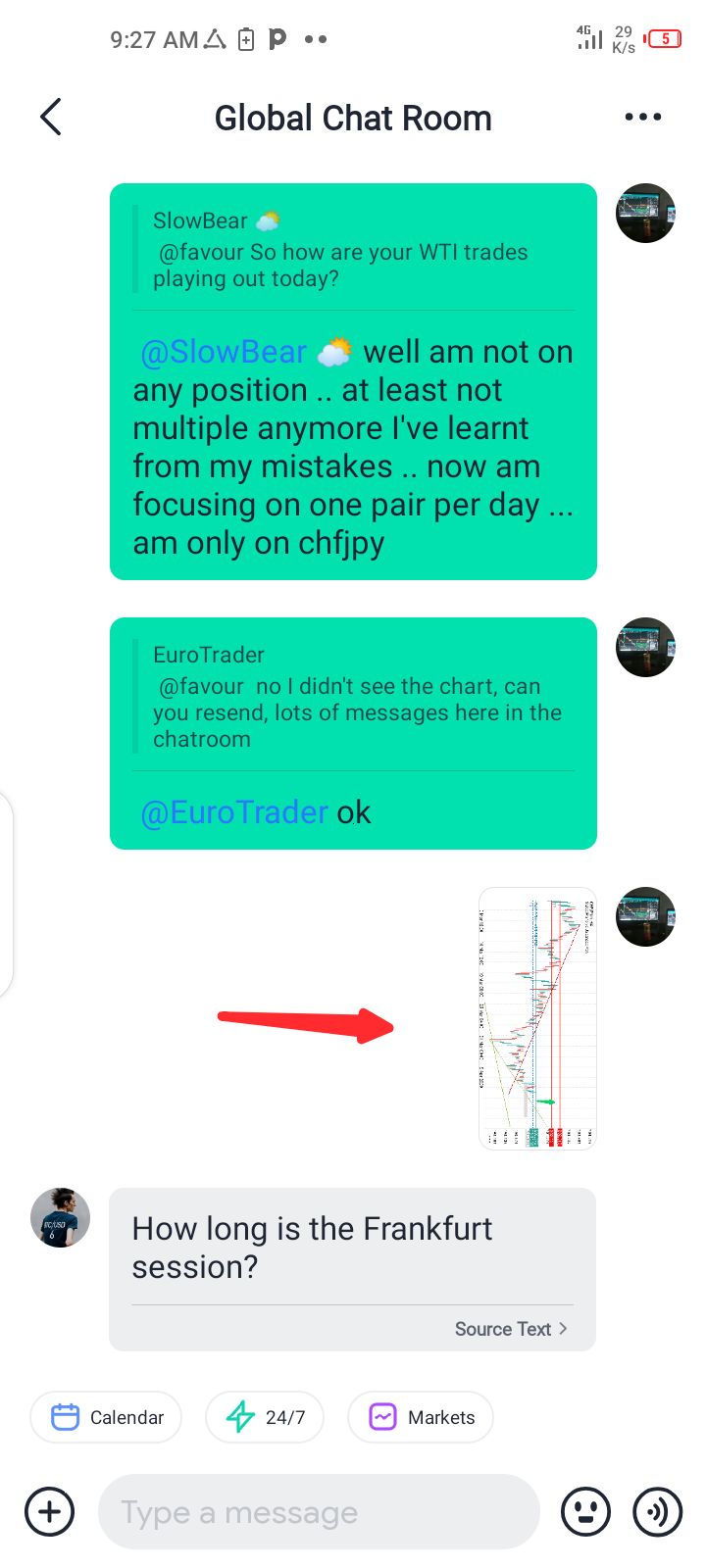Tap the @SlowBear mention
Image resolution: width=706 pixels, height=1568 pixels.
pos(224,352)
